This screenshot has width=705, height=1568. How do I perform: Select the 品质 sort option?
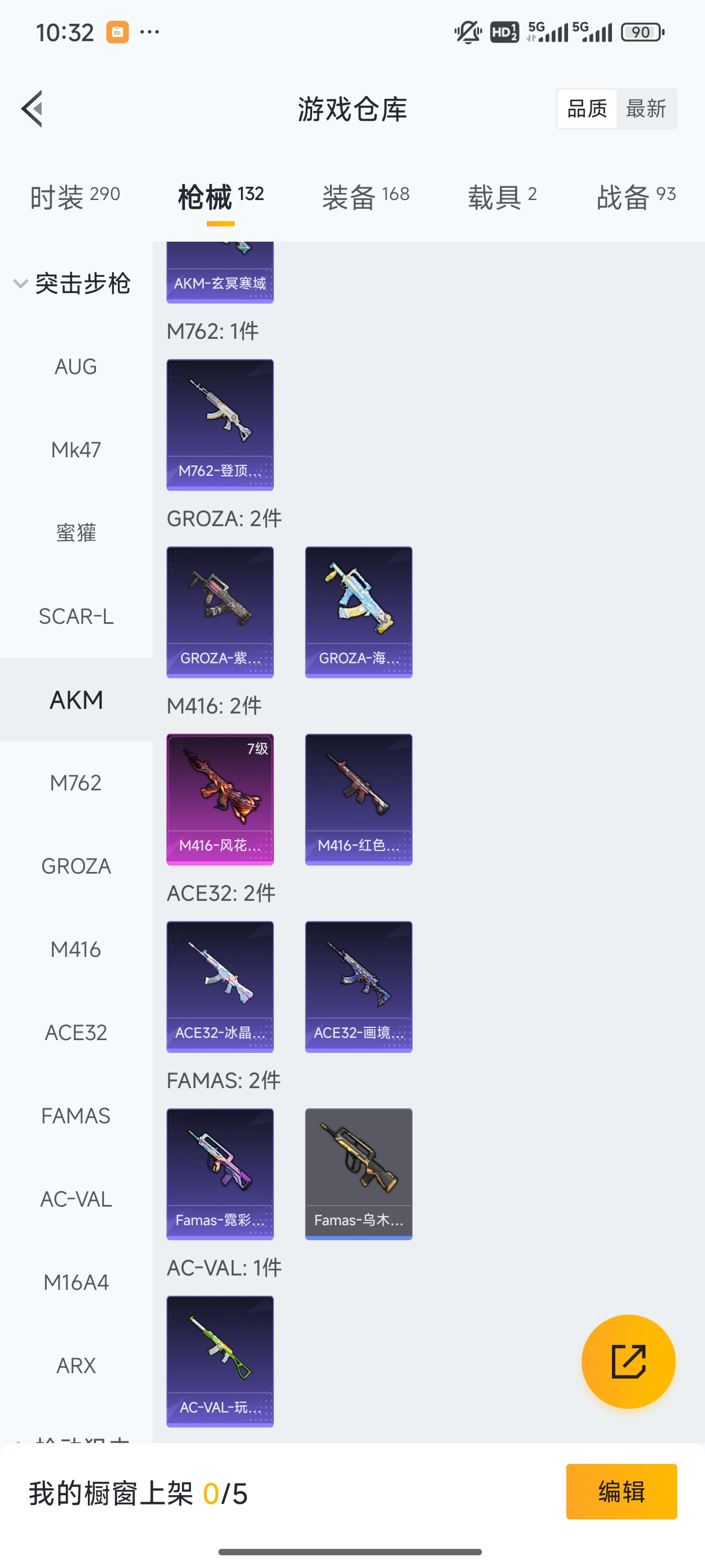coord(587,109)
